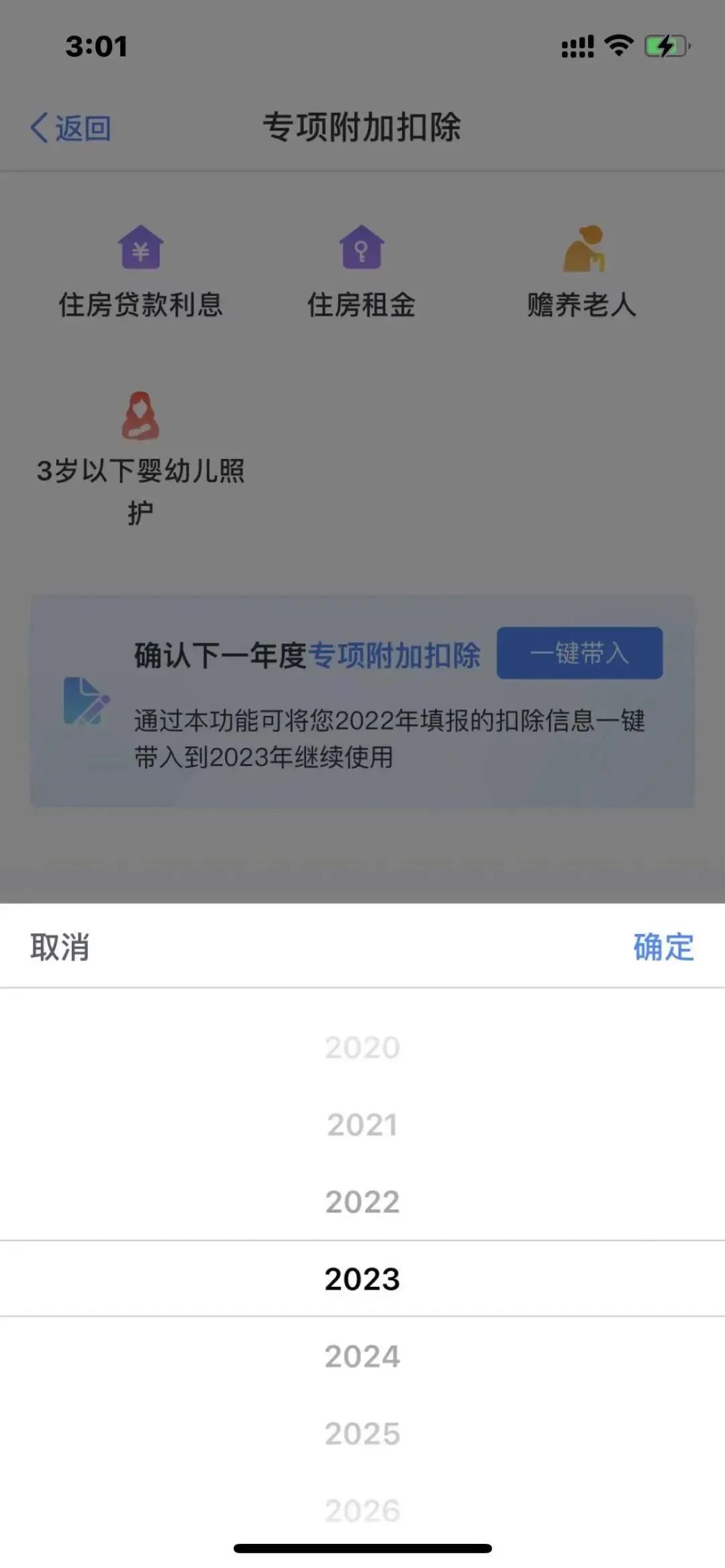Confirm the year selection with 确定
The image size is (725, 1568).
(x=663, y=947)
